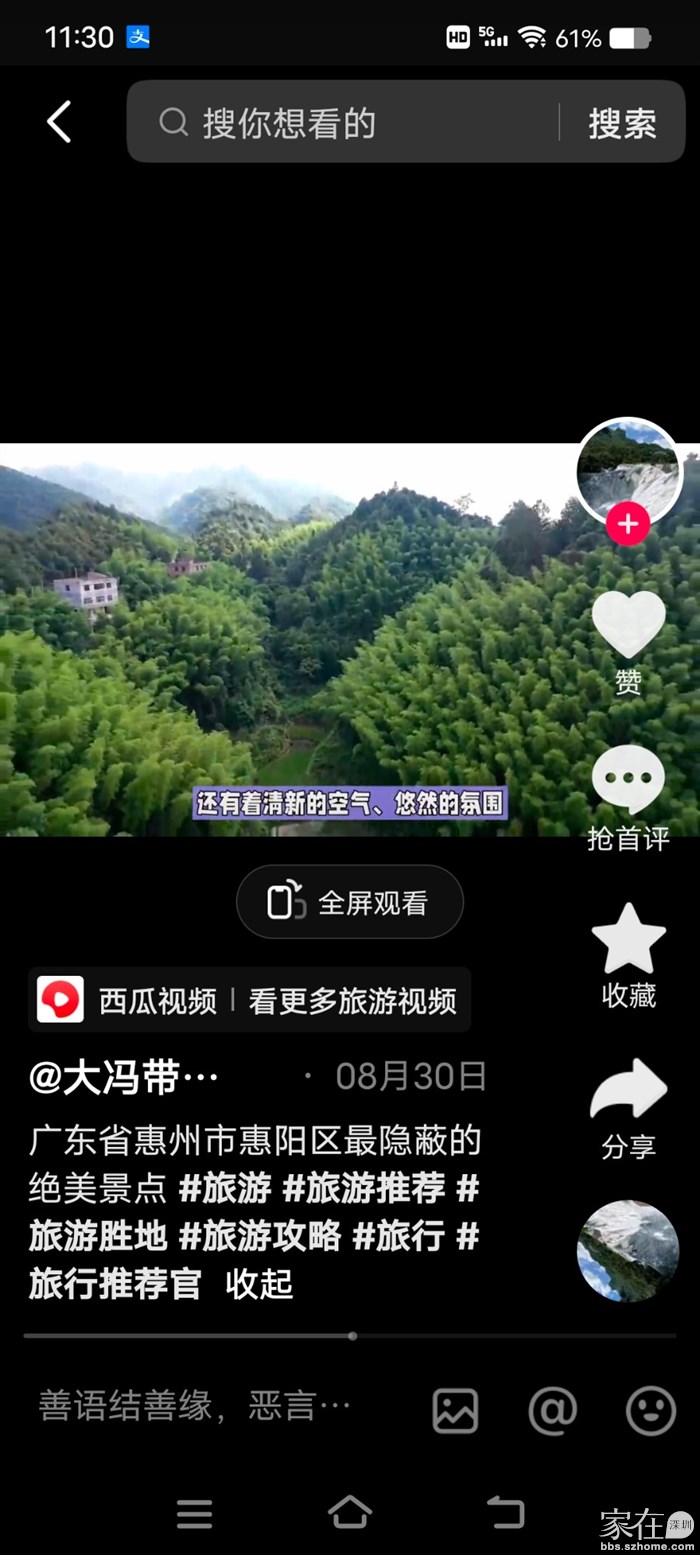Screen dimensions: 700x1555
Task: Open the @大冯带… author name
Action: [124, 1077]
